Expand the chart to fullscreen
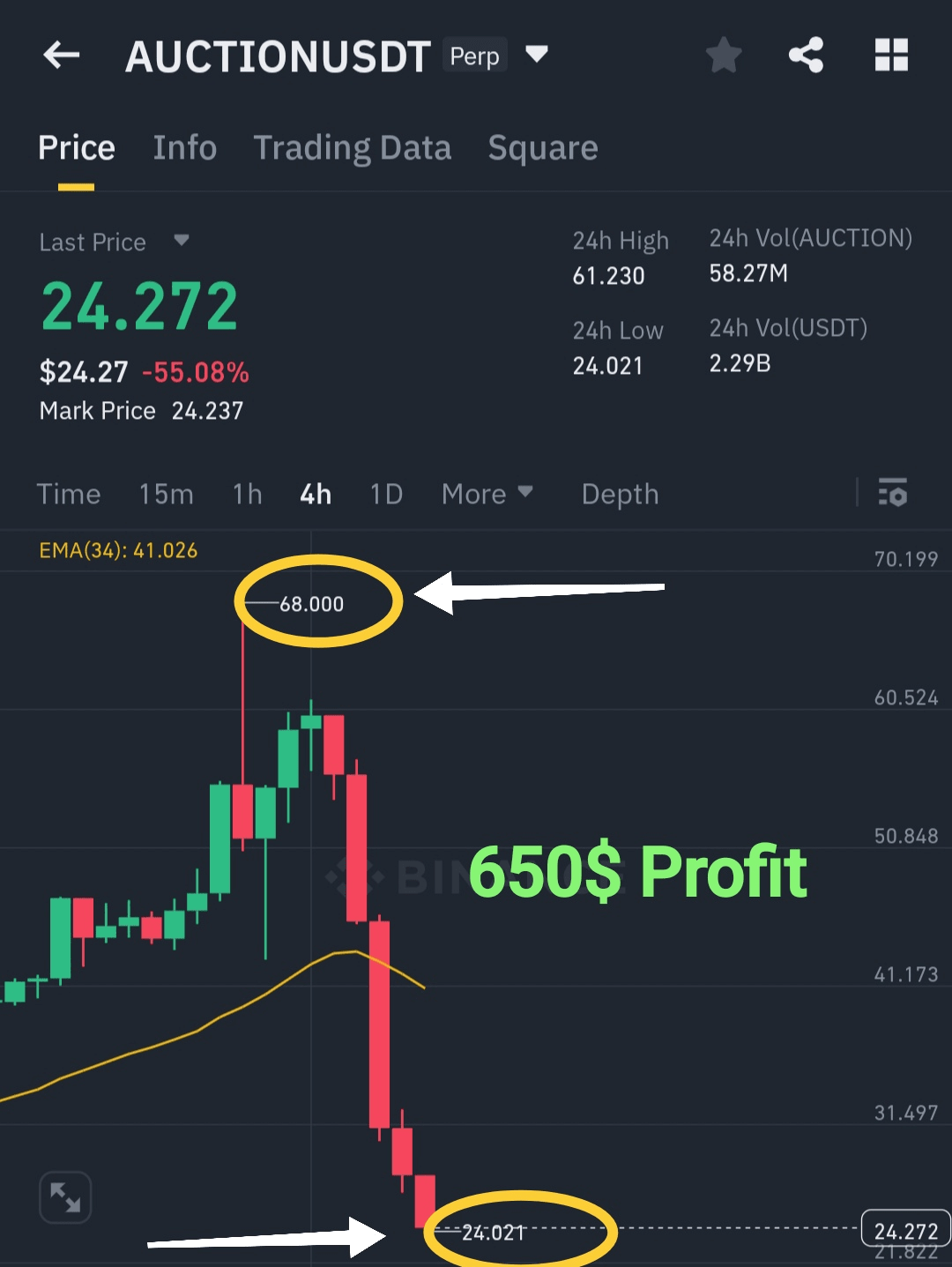The height and width of the screenshot is (1267, 952). pyautogui.click(x=65, y=1197)
